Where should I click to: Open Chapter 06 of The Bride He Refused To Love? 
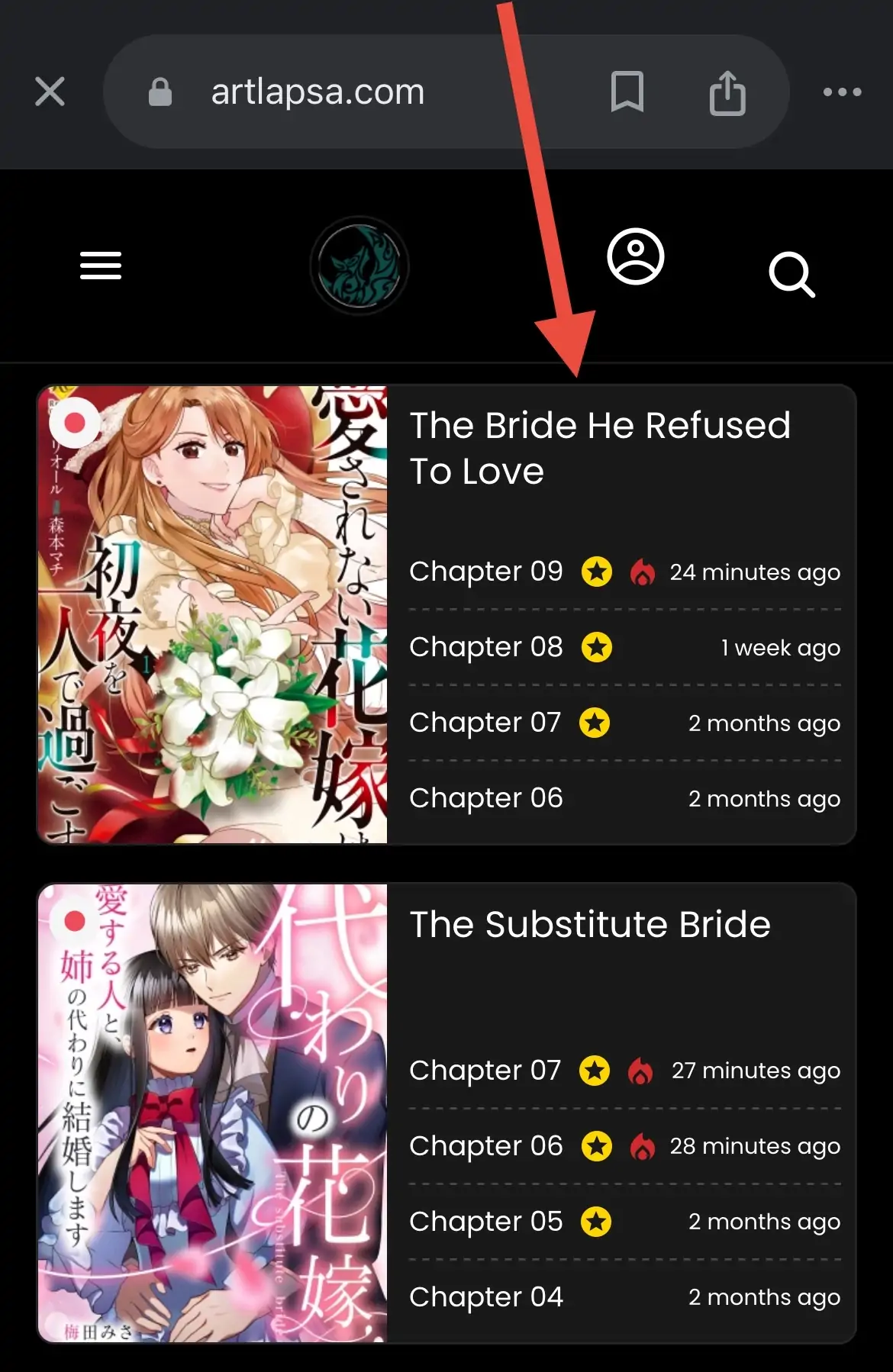coord(485,798)
